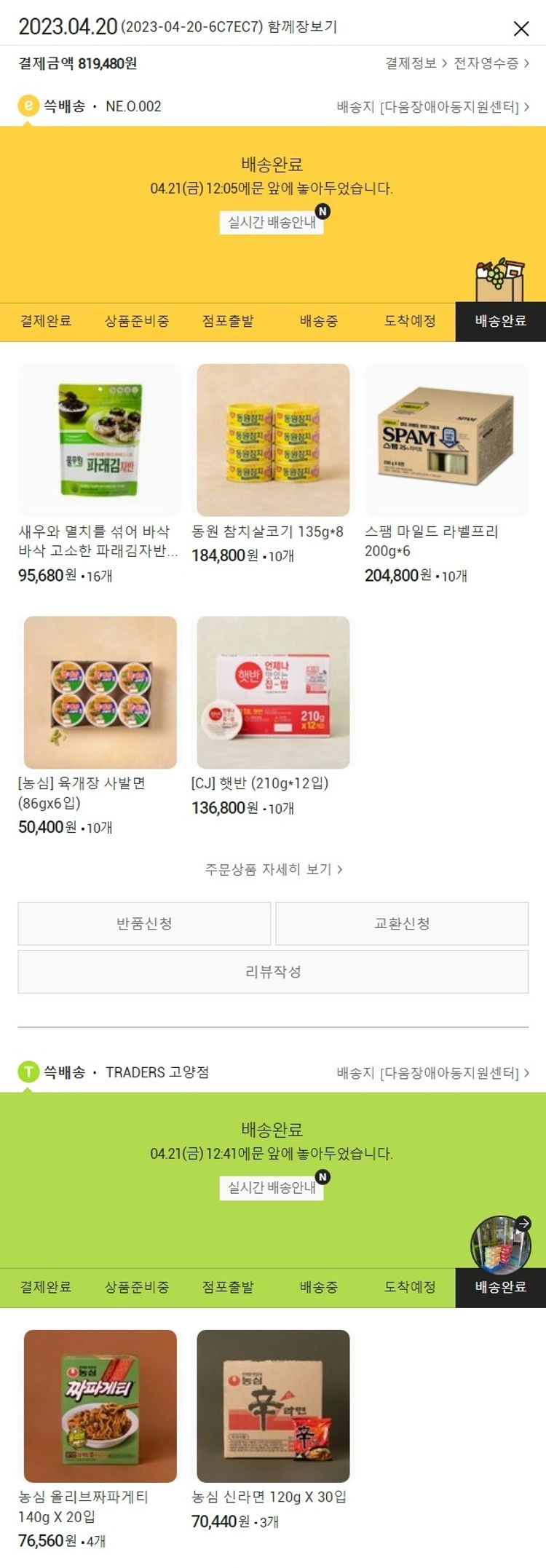Open 농심 육개장 사발면 product

tap(100, 692)
